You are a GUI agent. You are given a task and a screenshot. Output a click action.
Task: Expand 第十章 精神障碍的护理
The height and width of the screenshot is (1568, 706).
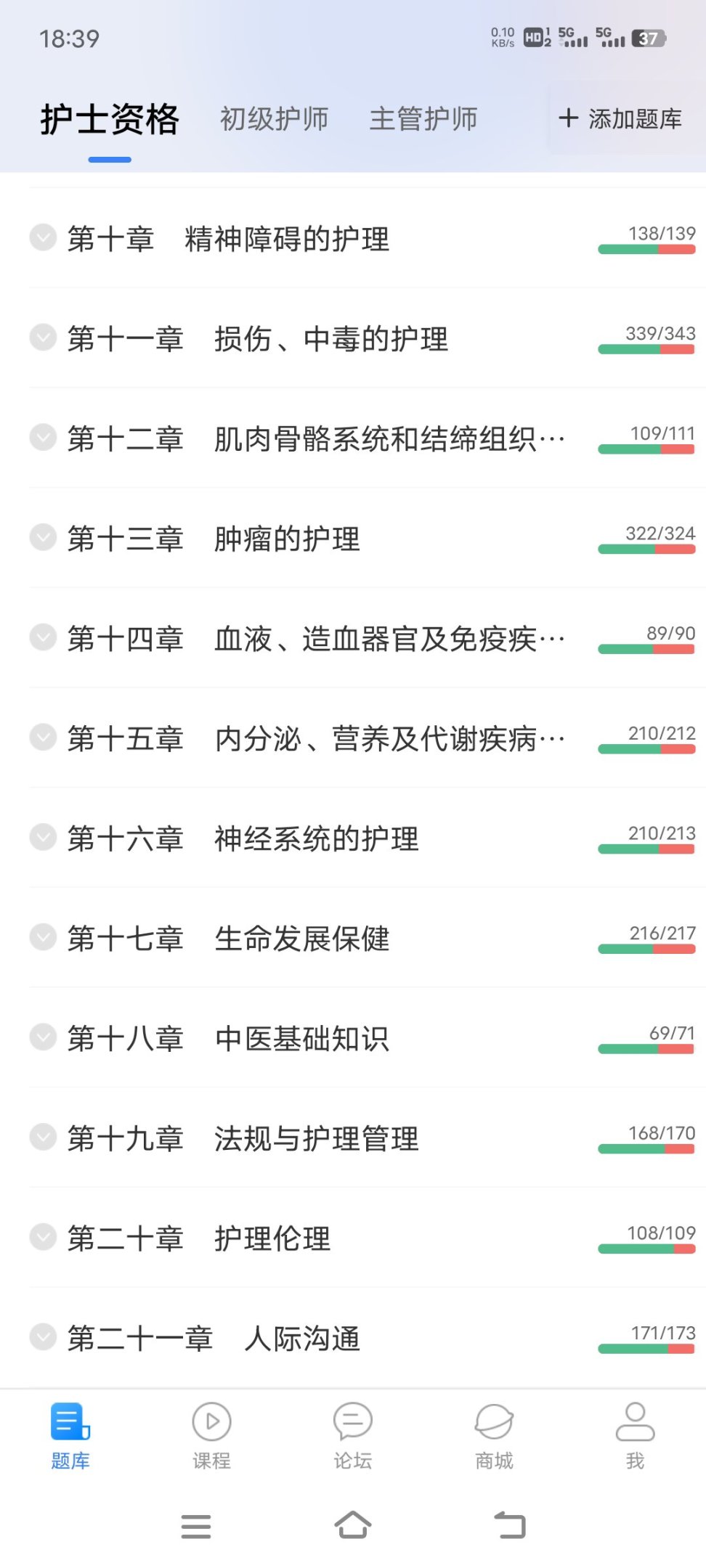point(43,238)
